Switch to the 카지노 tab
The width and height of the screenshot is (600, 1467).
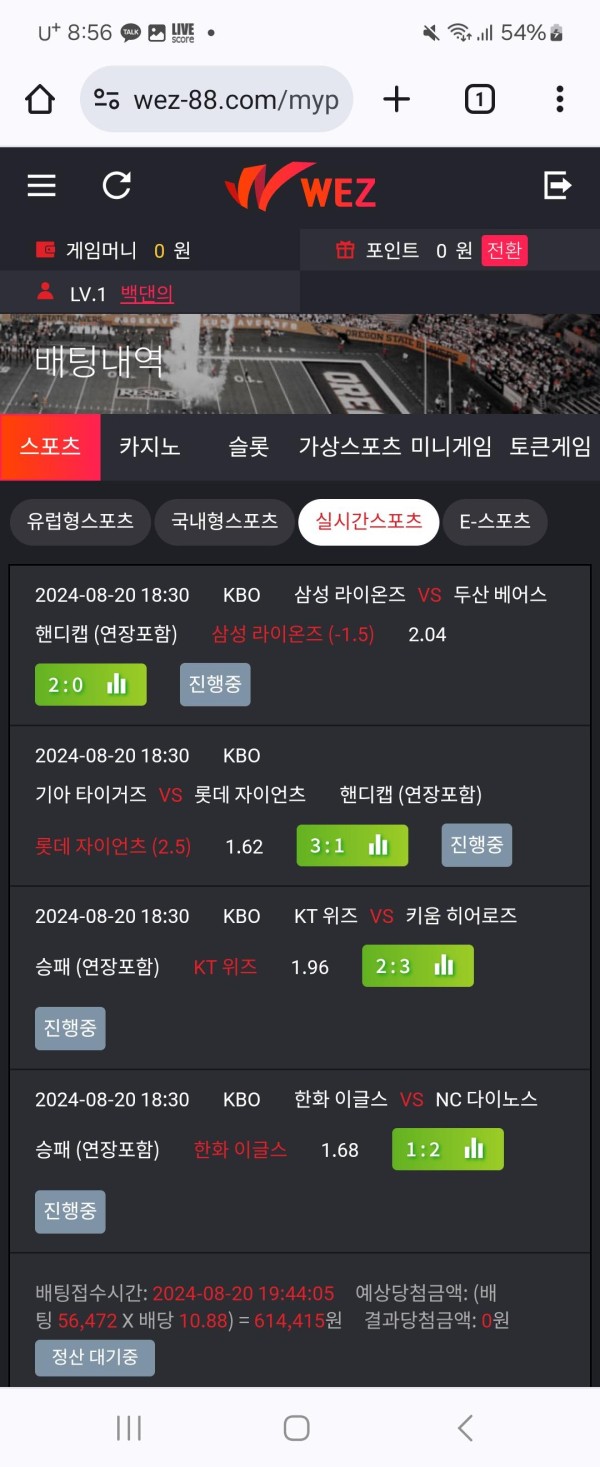click(x=150, y=447)
